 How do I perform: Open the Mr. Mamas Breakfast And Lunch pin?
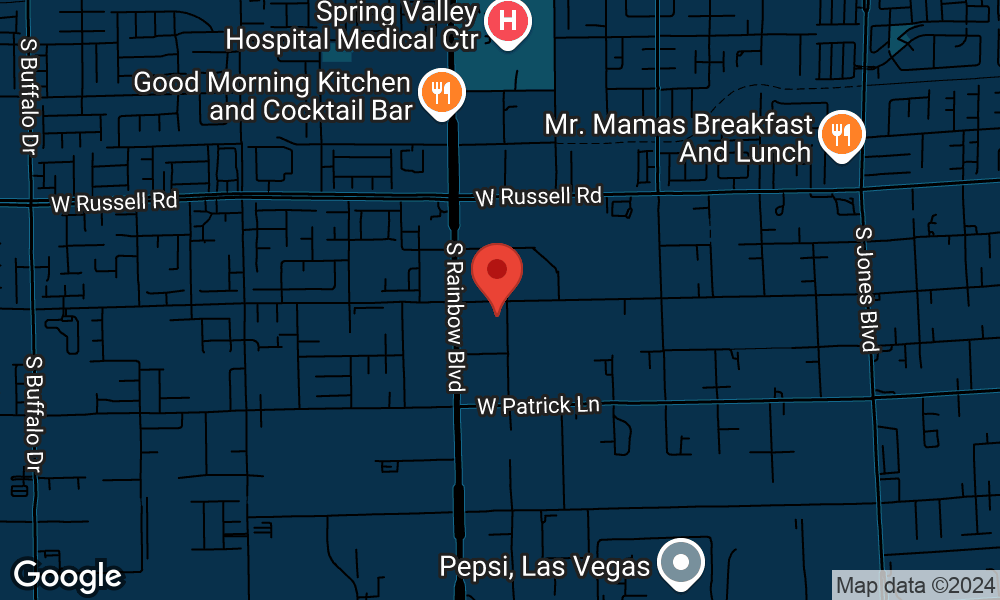point(842,134)
